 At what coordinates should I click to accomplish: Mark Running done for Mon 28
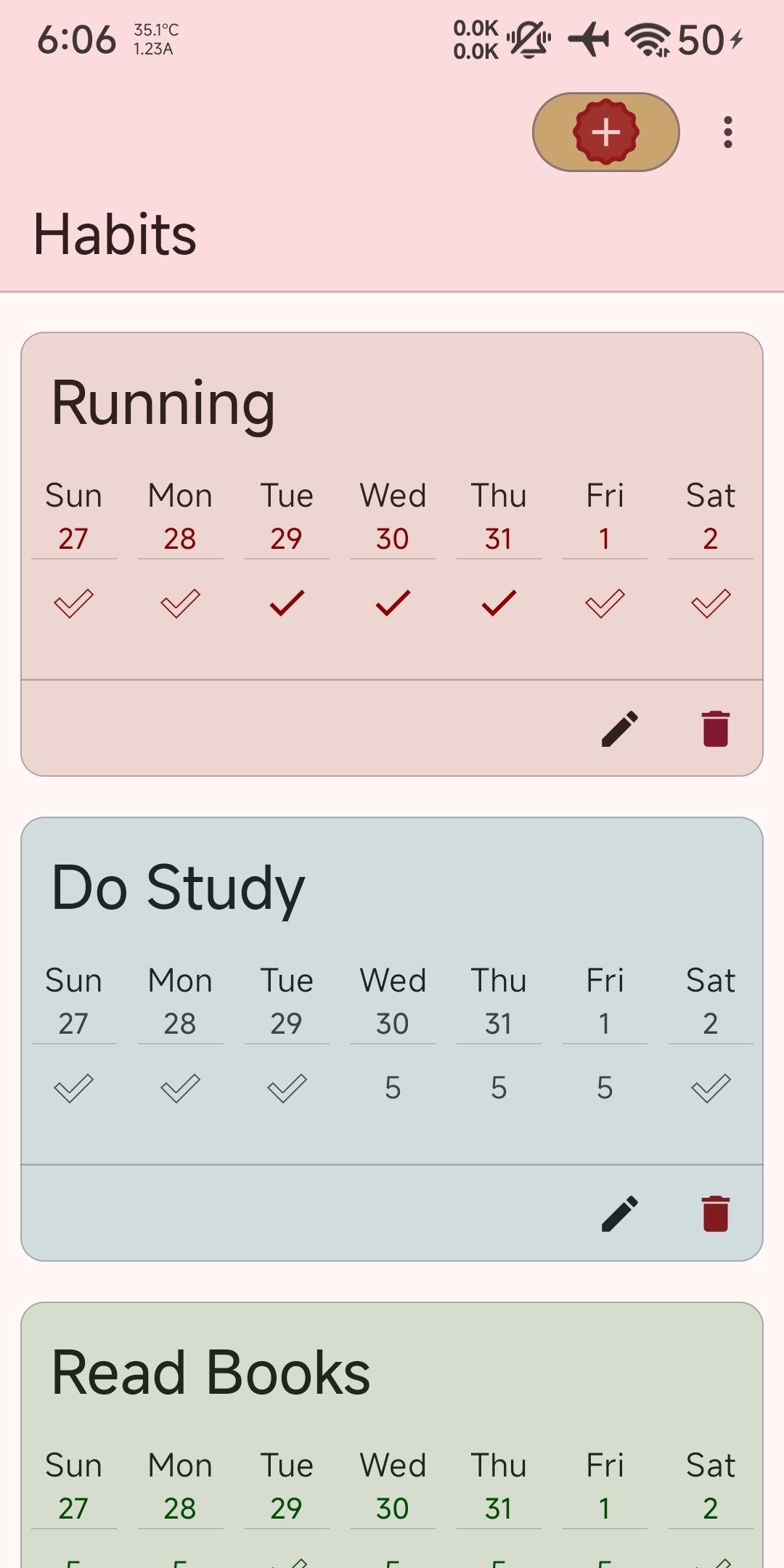pos(180,603)
